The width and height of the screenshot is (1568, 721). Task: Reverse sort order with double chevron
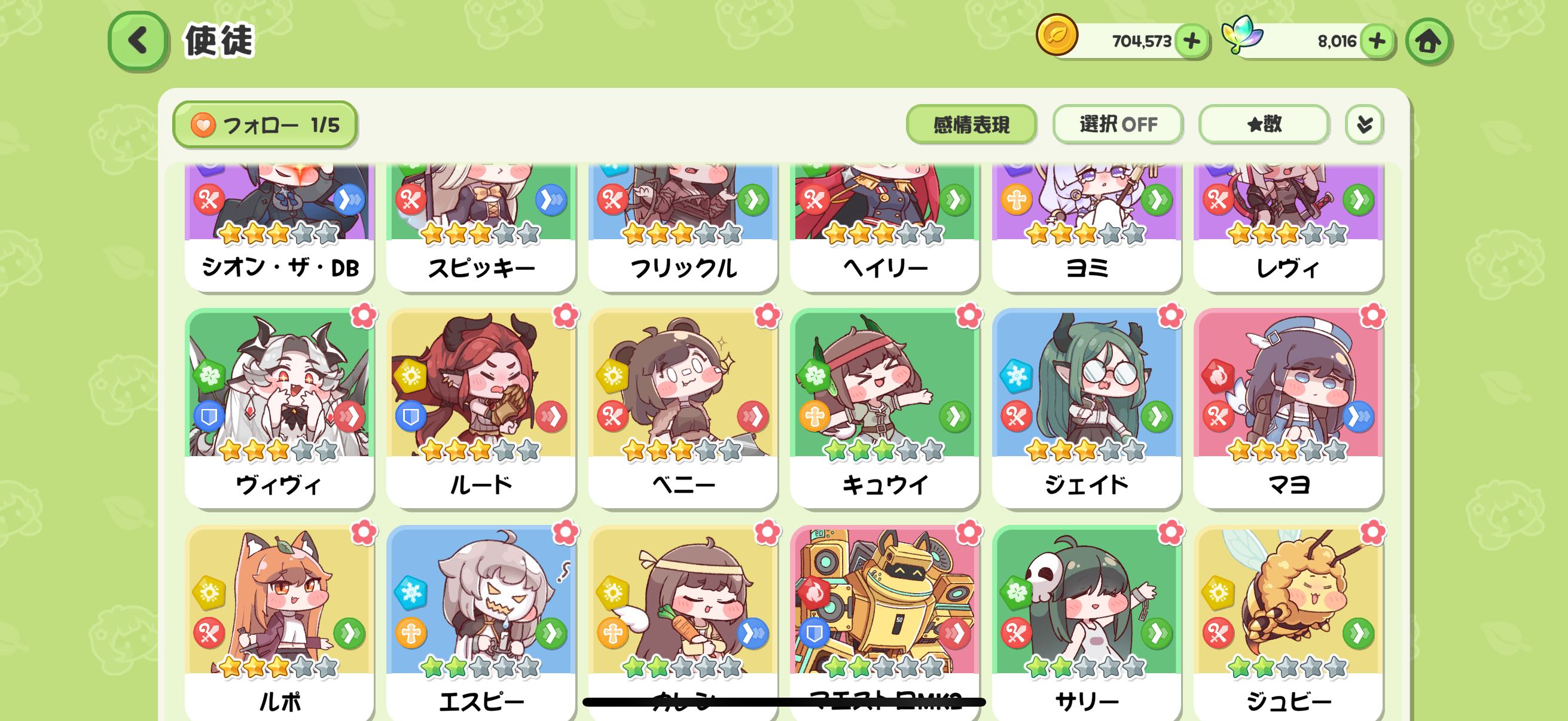click(x=1364, y=125)
